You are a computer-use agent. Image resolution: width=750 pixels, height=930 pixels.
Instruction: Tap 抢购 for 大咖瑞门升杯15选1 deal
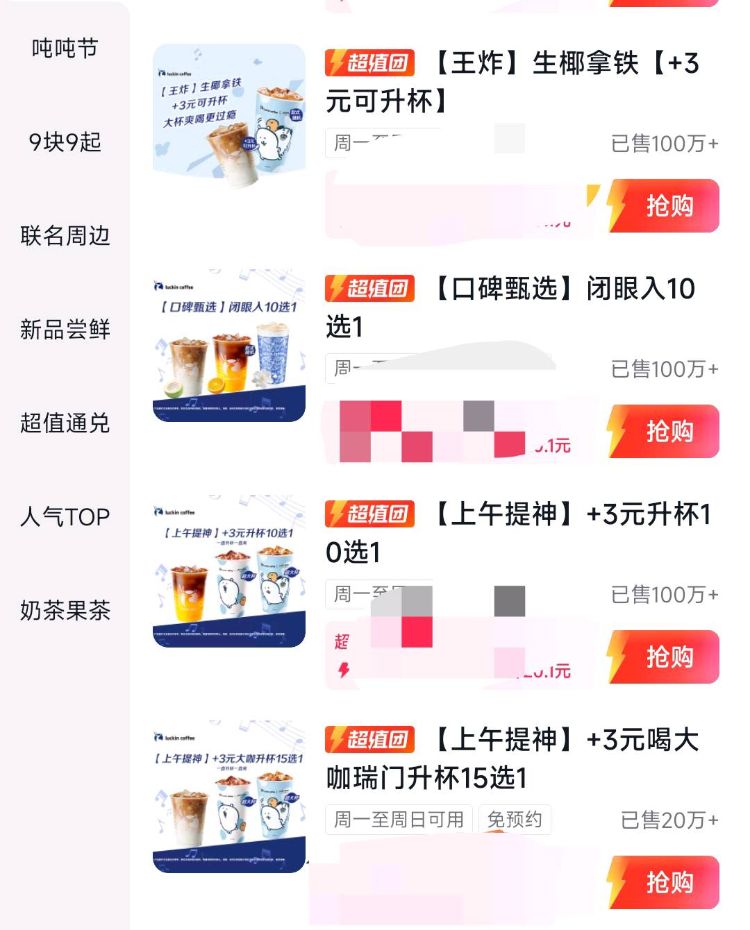[x=664, y=882]
